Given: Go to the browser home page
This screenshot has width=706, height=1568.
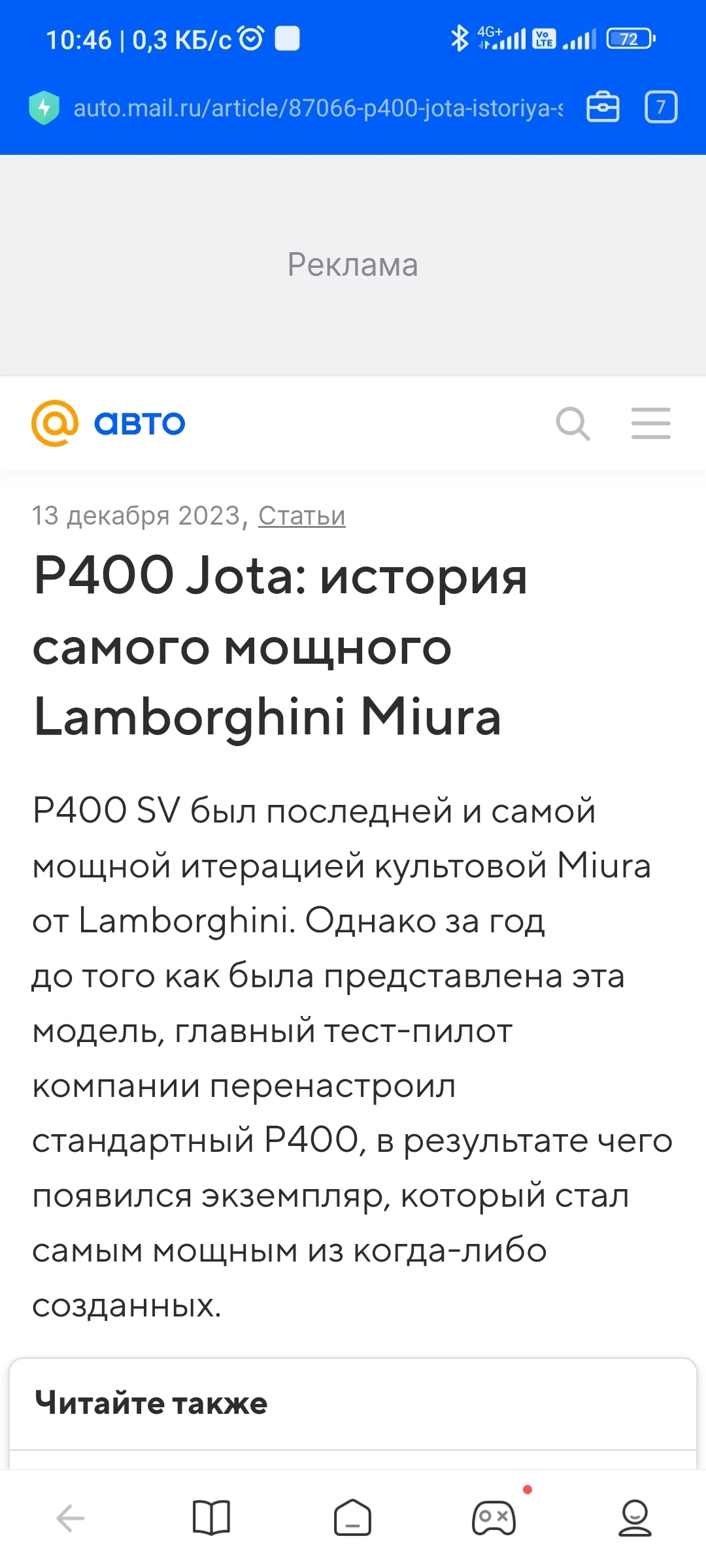Looking at the screenshot, I should [x=352, y=1517].
